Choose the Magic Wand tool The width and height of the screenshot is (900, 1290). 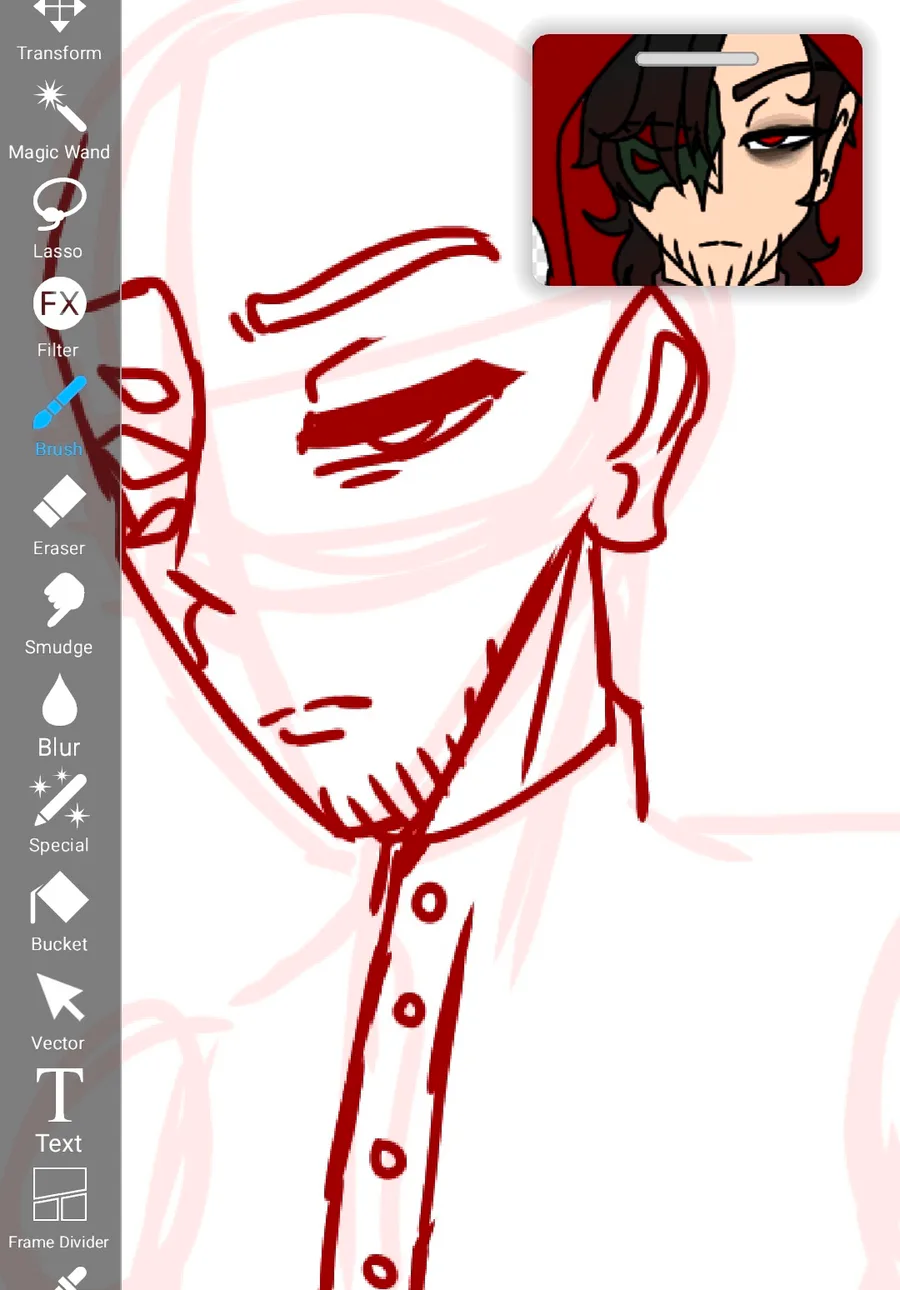pyautogui.click(x=59, y=118)
